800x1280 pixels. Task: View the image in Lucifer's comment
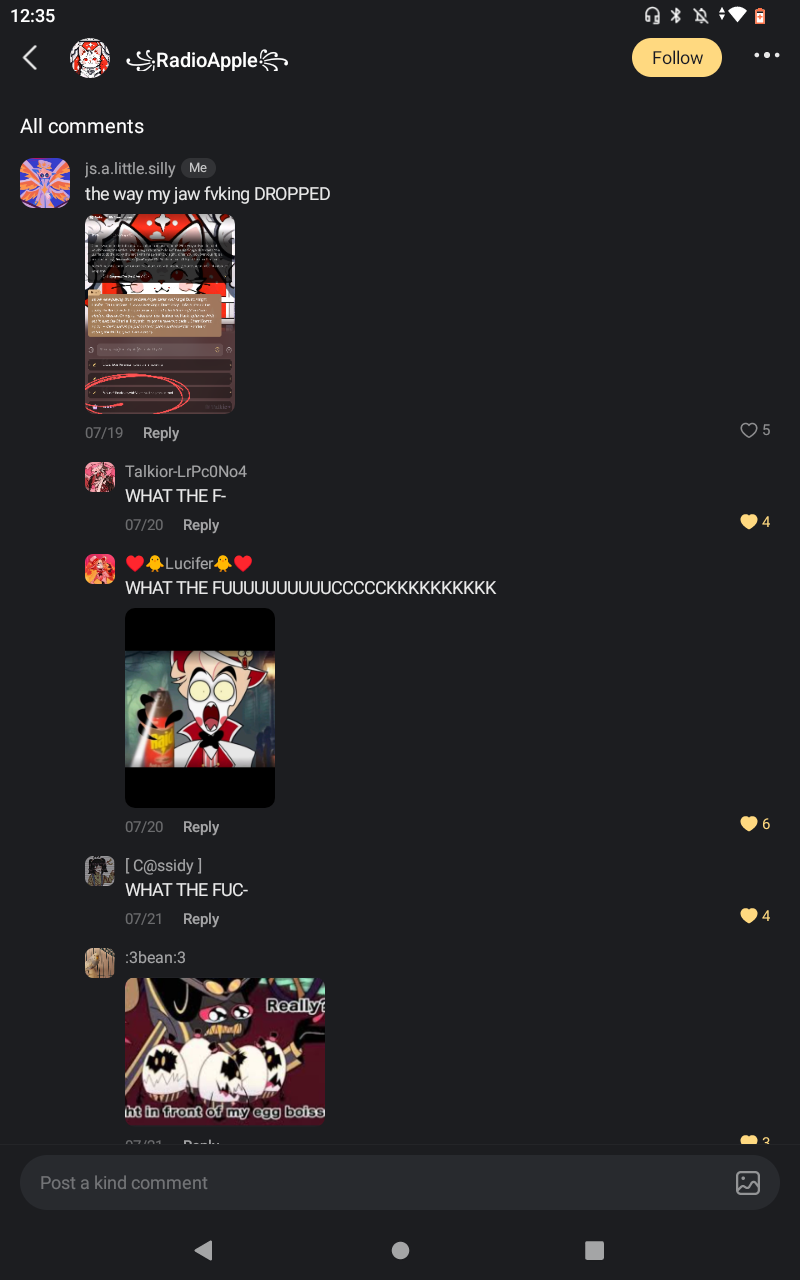[200, 708]
